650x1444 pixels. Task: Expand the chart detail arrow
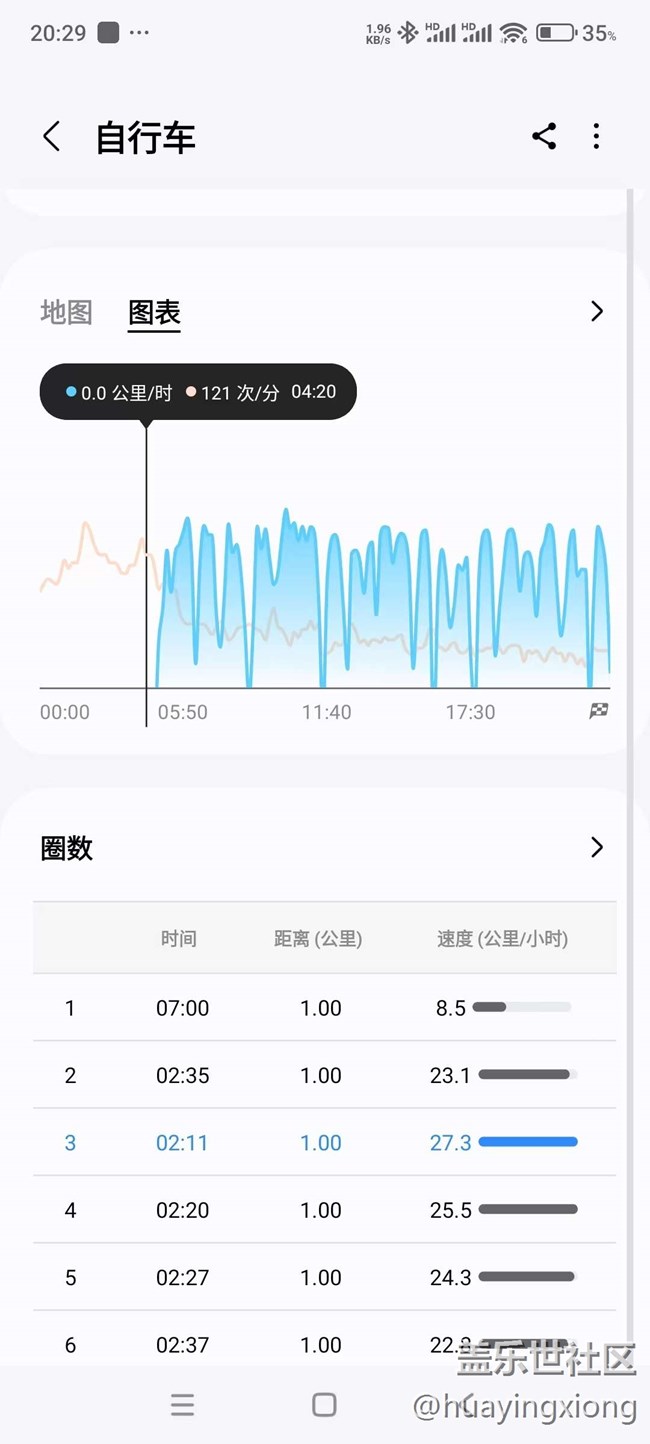597,312
